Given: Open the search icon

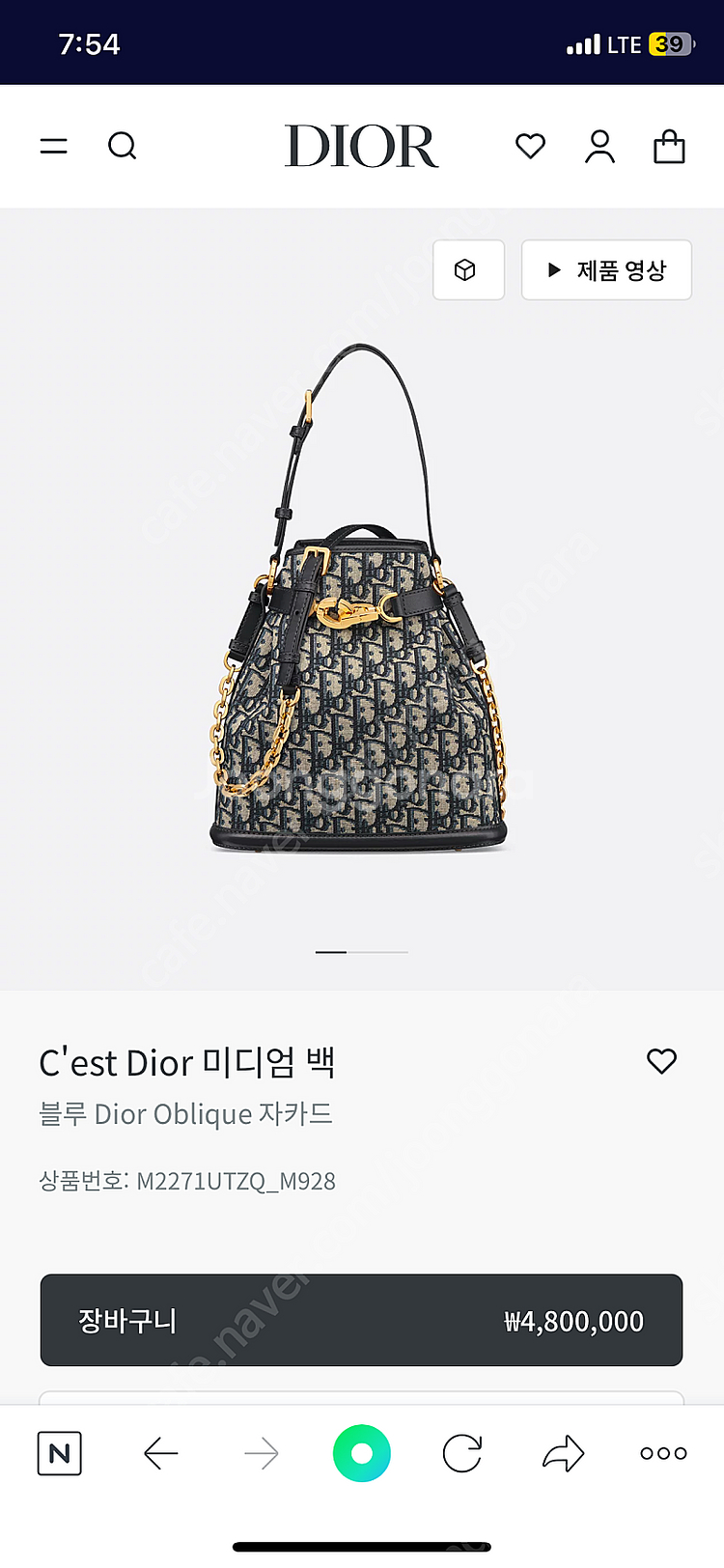Looking at the screenshot, I should pos(123,147).
